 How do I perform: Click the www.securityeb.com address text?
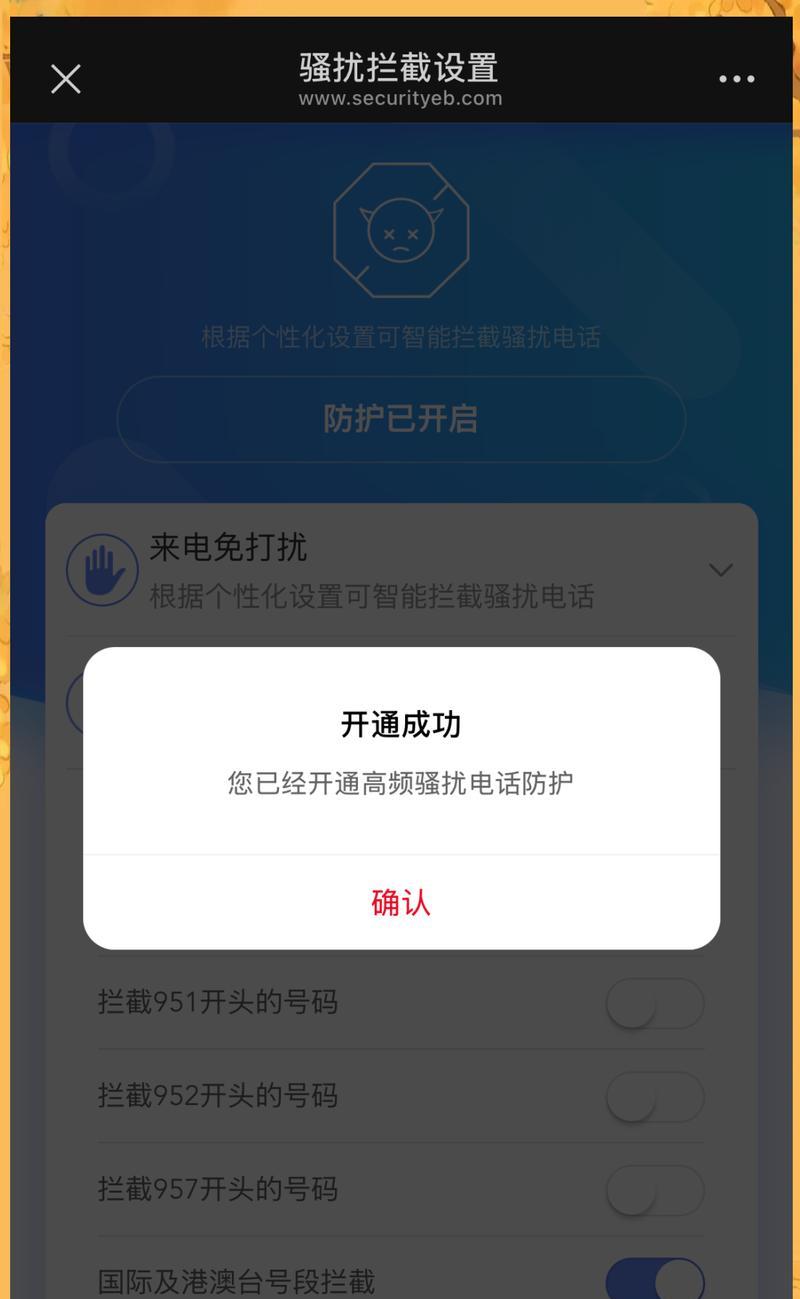400,99
